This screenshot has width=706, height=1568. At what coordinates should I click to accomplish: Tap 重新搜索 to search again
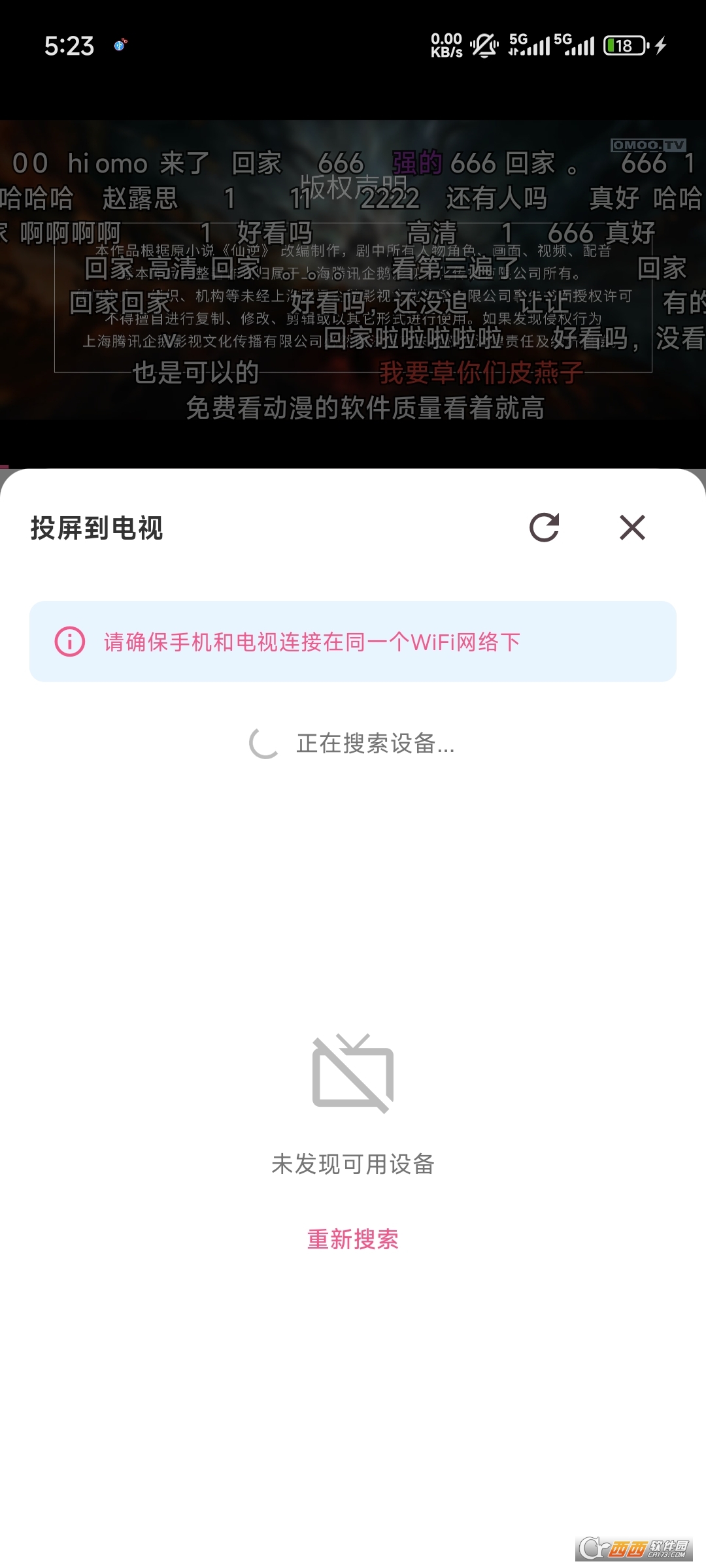pyautogui.click(x=353, y=1239)
